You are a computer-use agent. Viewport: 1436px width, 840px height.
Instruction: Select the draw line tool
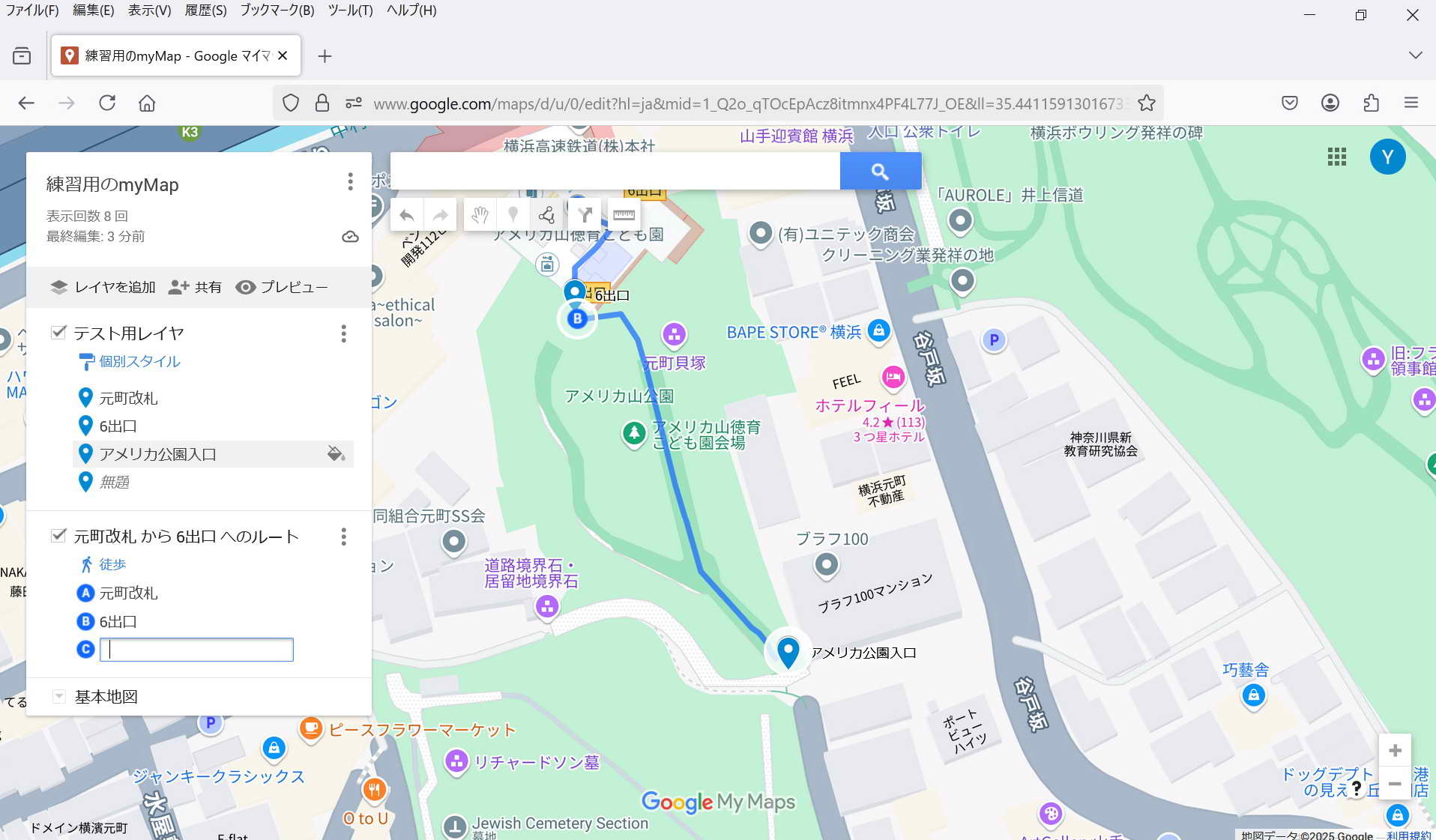[546, 215]
